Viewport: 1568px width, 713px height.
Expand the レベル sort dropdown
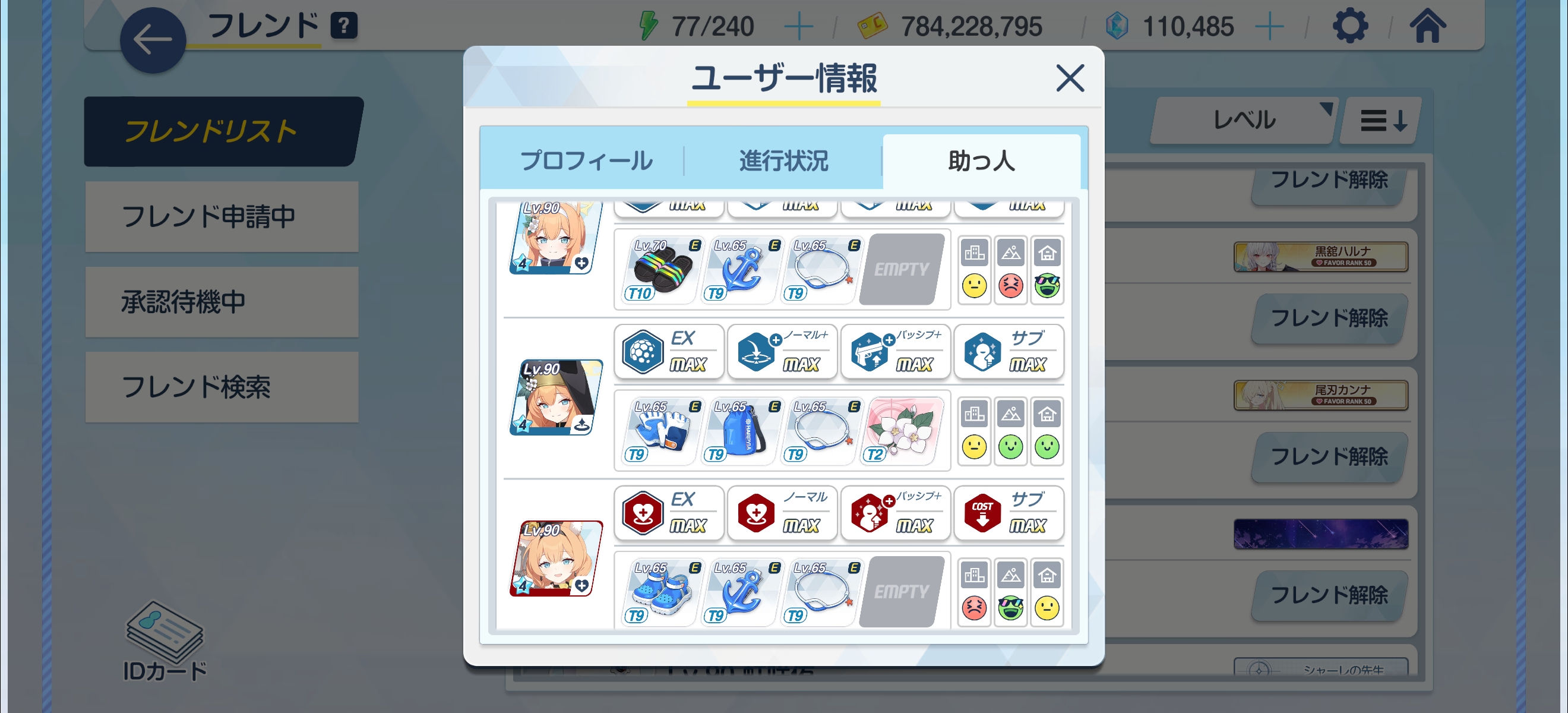point(1244,120)
